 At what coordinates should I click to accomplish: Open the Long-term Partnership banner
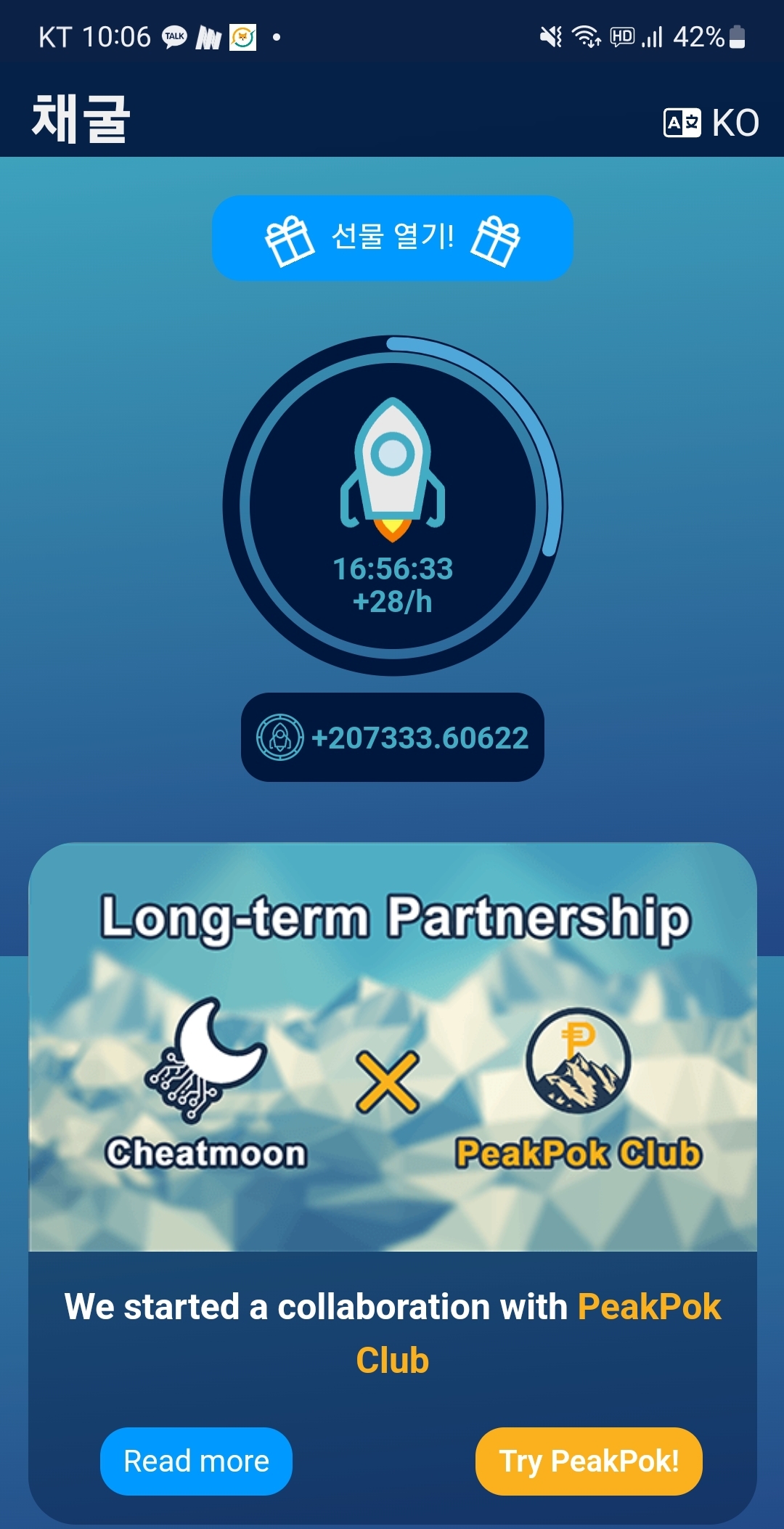point(392,1047)
